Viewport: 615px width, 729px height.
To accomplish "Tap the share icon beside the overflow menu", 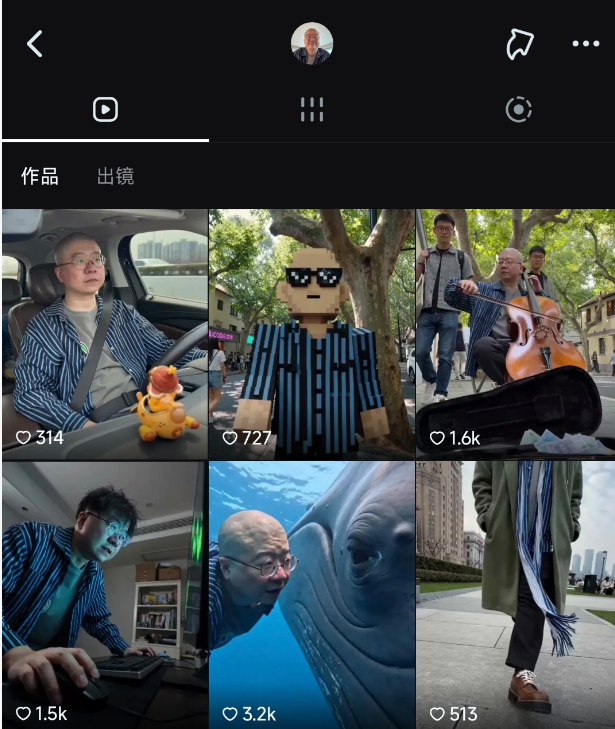I will [x=519, y=44].
